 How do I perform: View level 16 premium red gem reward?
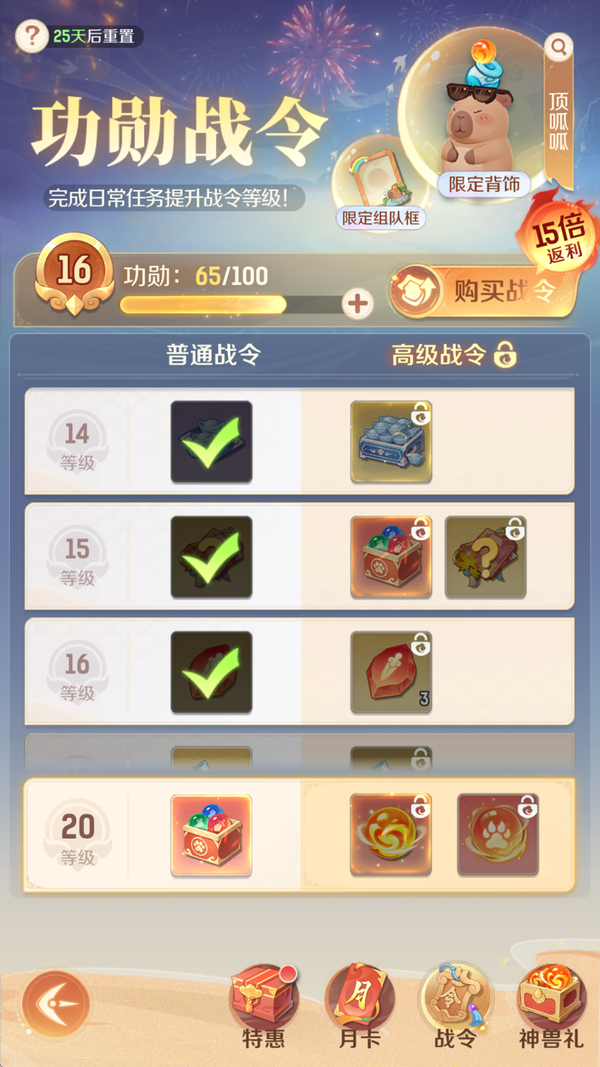coord(391,672)
